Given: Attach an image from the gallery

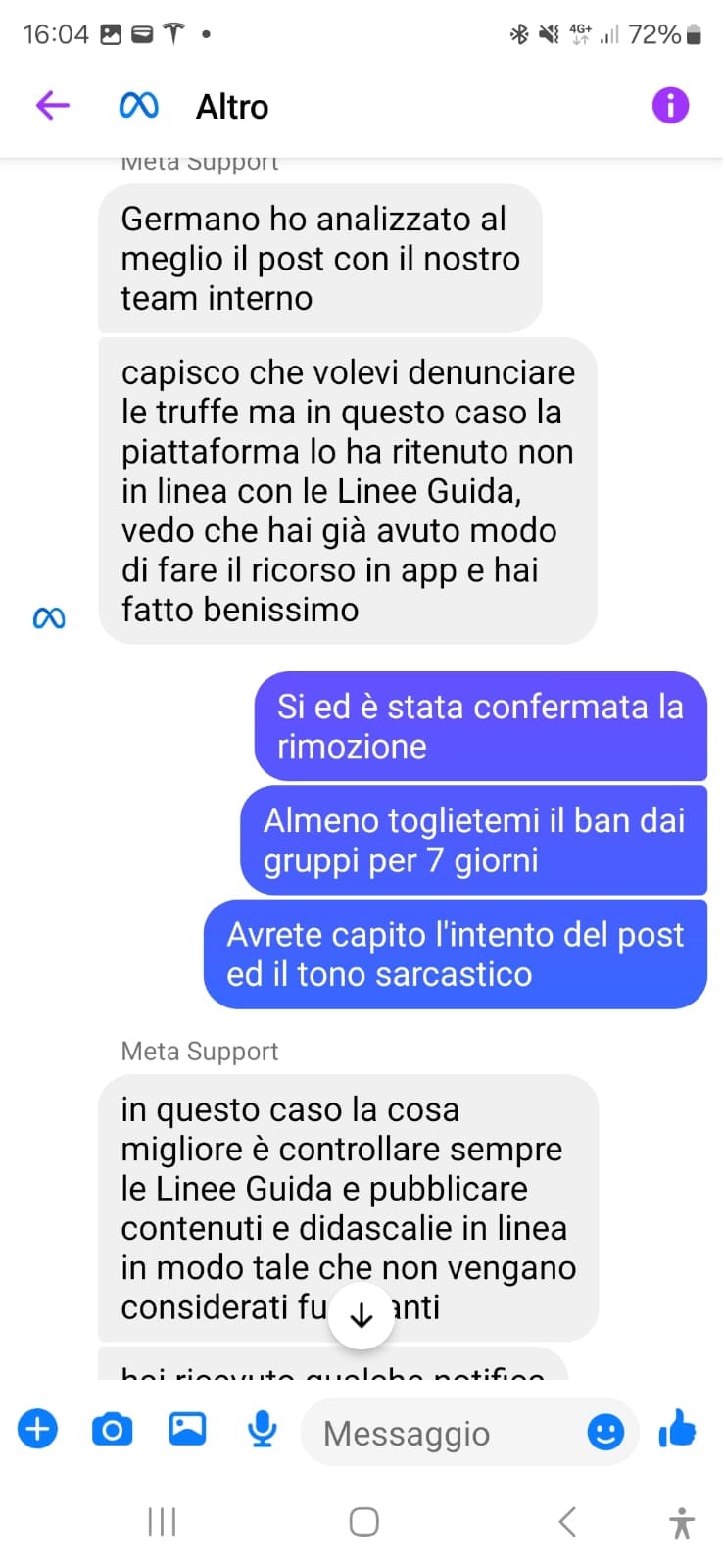Looking at the screenshot, I should click(x=187, y=1429).
